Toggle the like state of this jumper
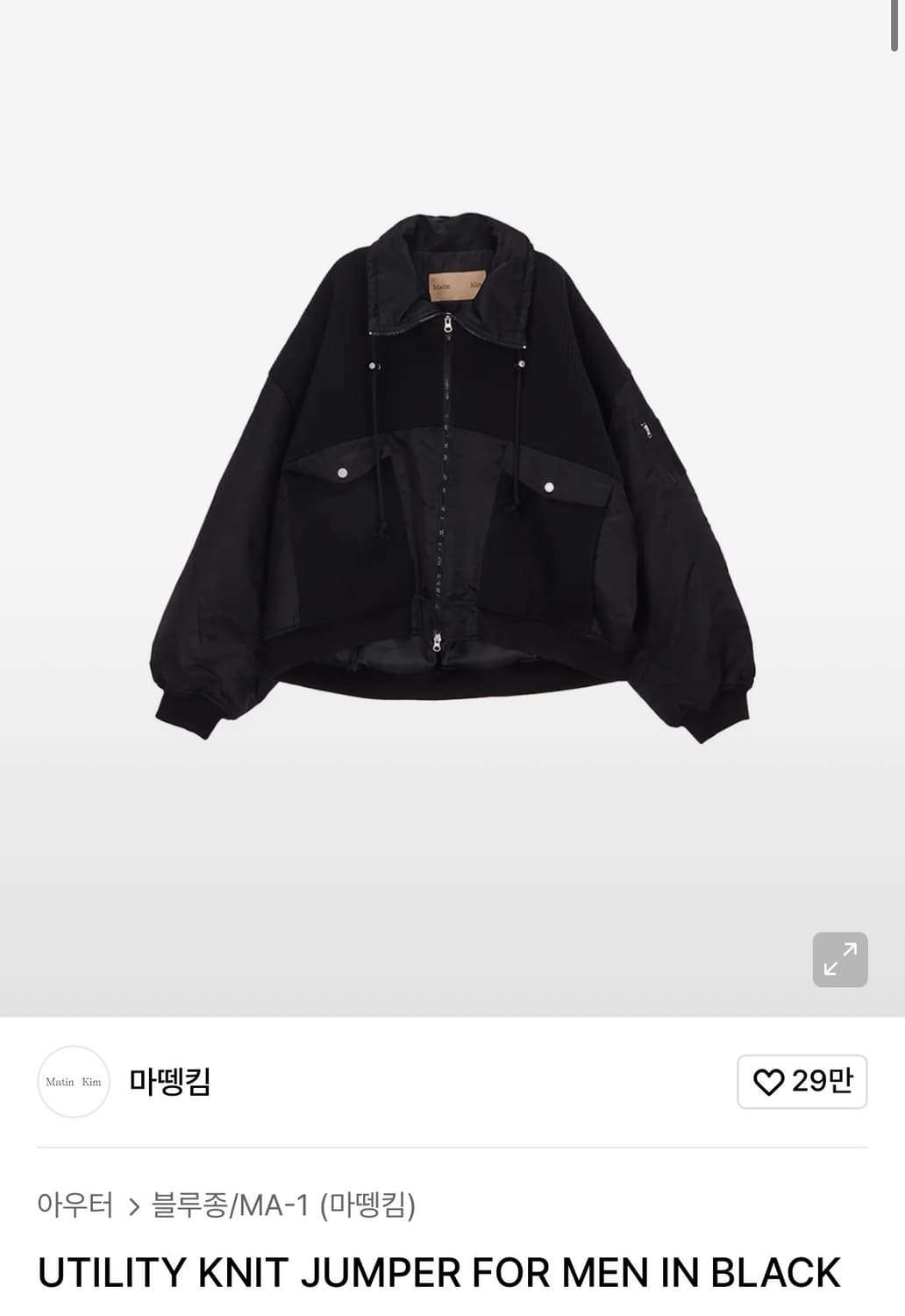 [801, 1082]
